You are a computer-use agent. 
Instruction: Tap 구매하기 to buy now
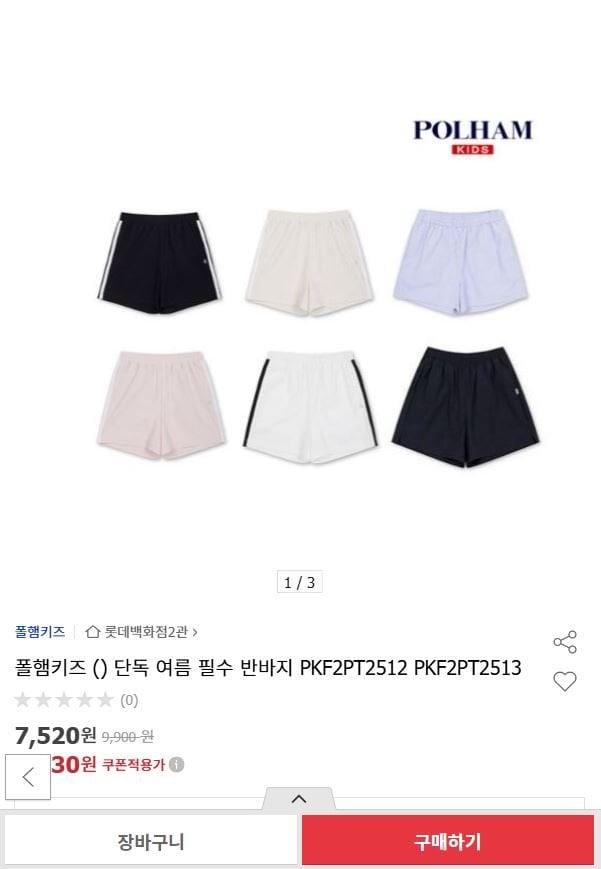point(448,841)
